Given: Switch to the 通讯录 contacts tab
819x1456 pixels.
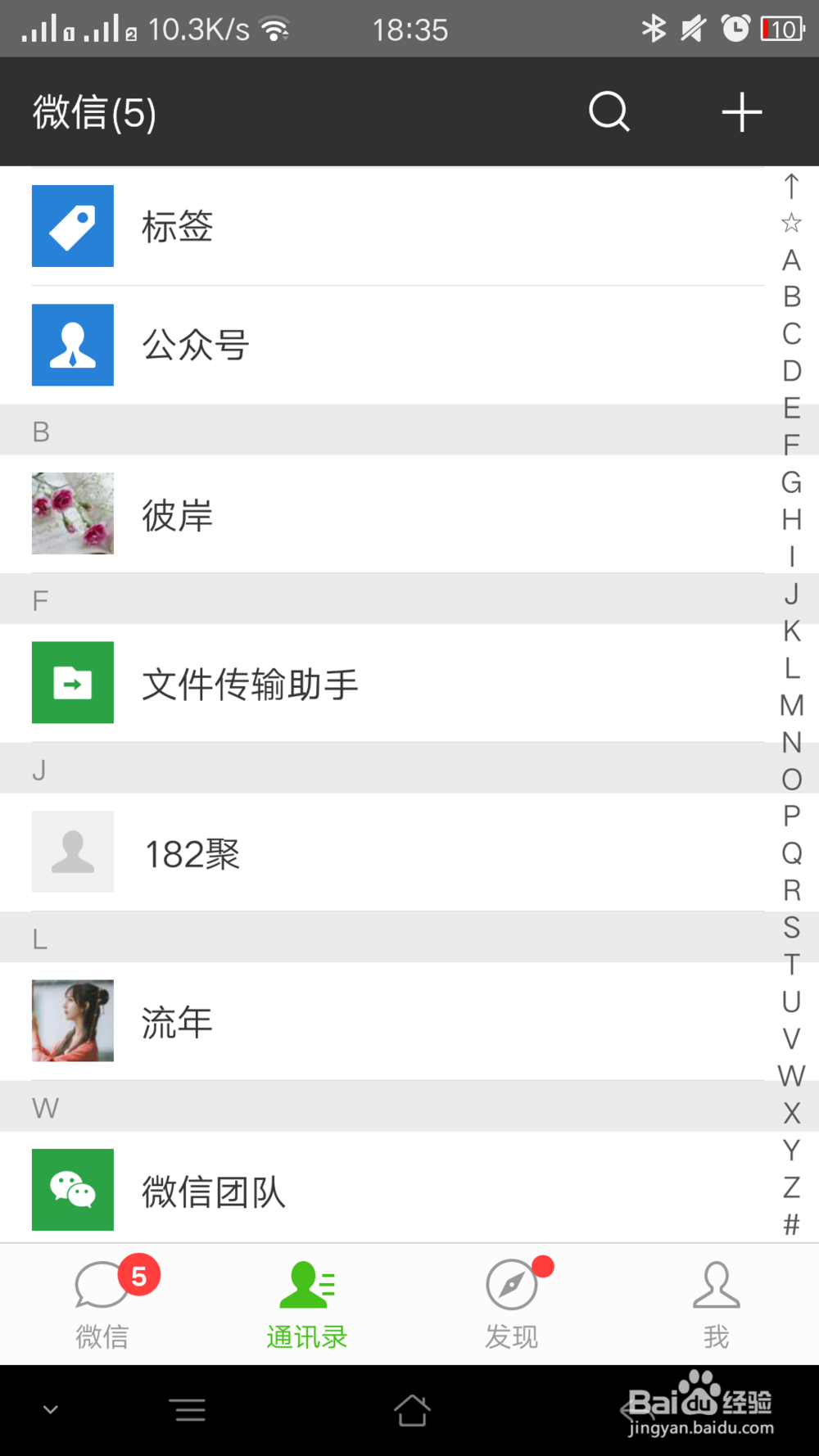Looking at the screenshot, I should (306, 1302).
